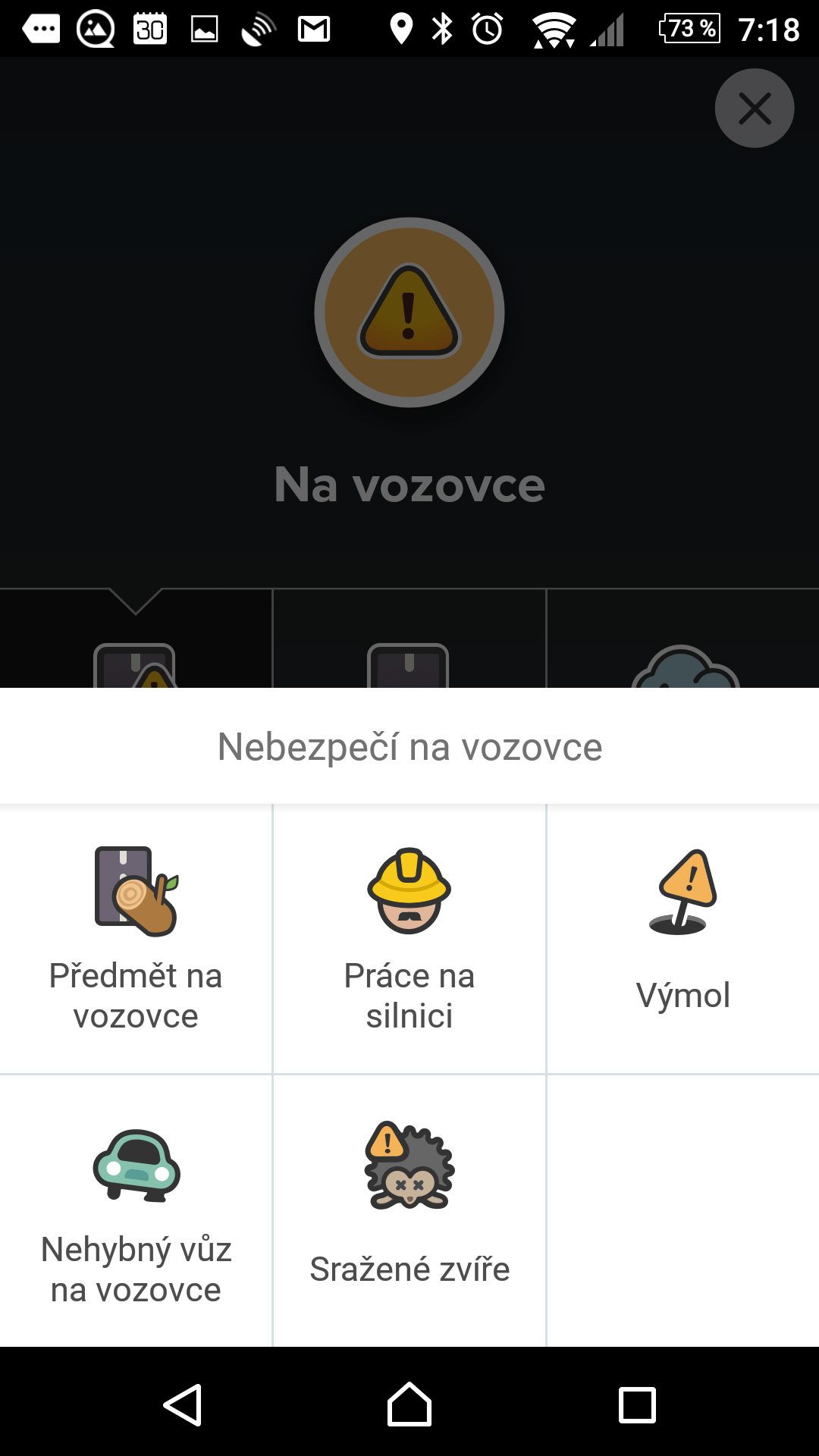Open recent apps overview
This screenshot has height=1456, width=819.
[637, 1405]
